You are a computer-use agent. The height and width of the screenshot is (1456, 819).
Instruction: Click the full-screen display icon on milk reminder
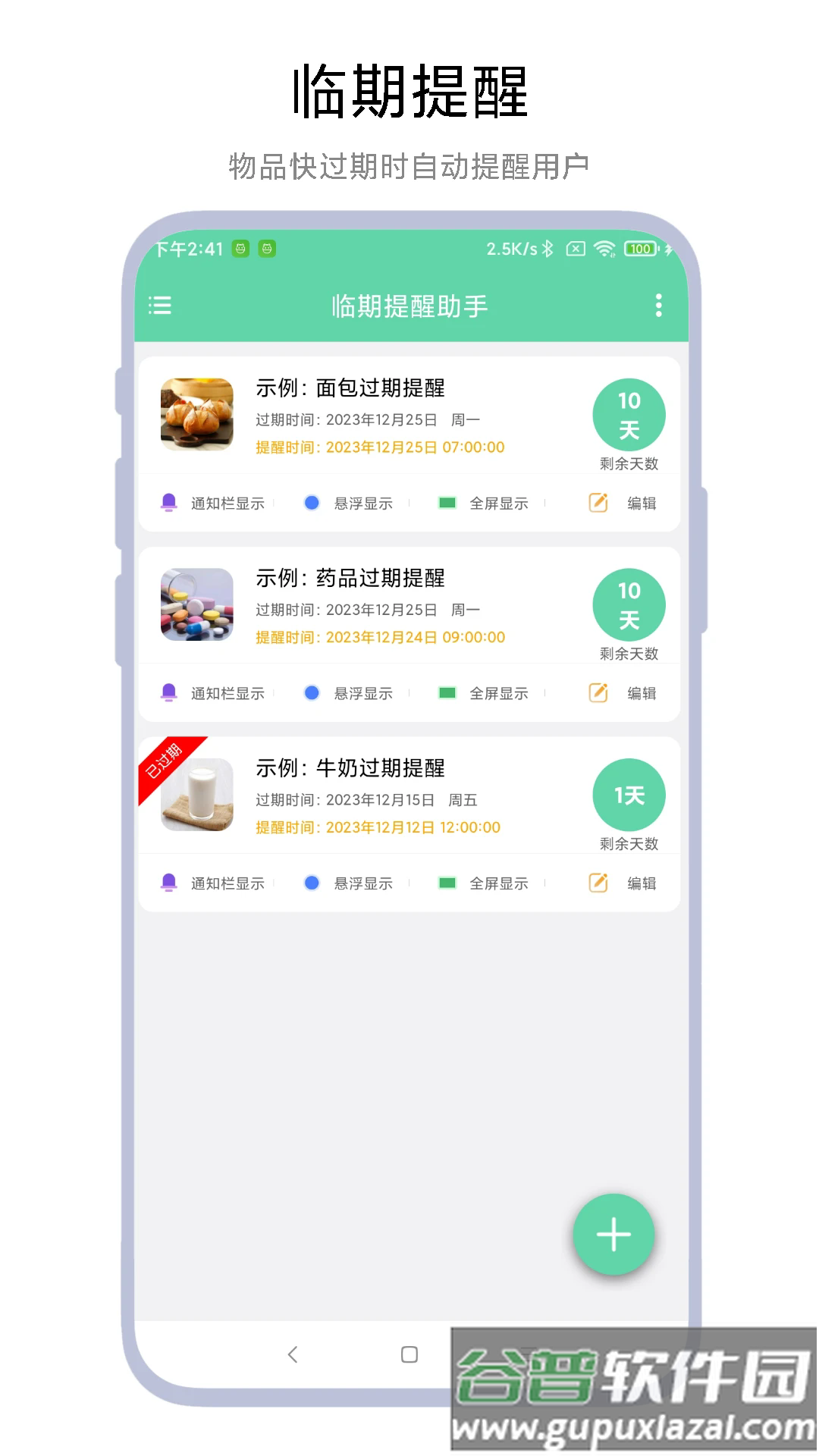pyautogui.click(x=447, y=883)
